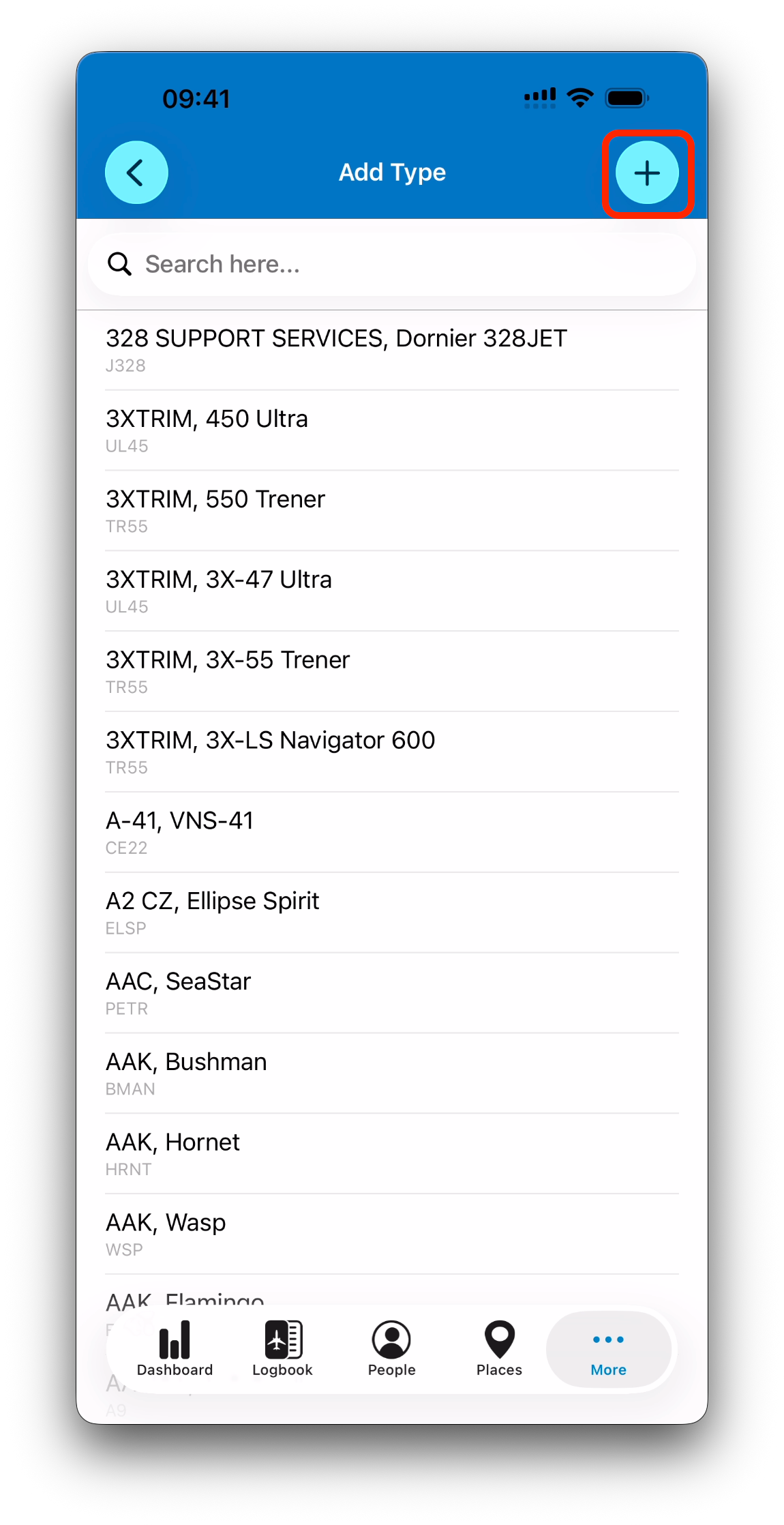Select 328 SUPPORT SERVICES, Dornier 328JET
This screenshot has width=784, height=1525.
[392, 351]
